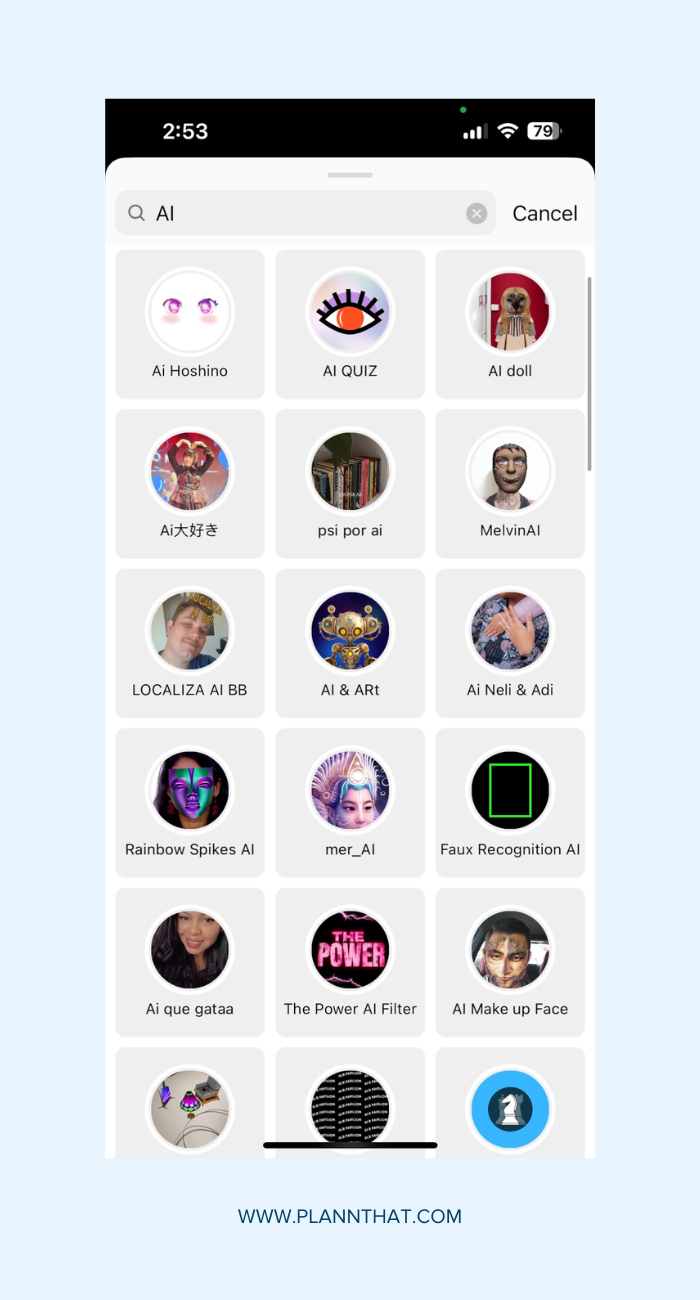Select LOCALIZA AI BB effect
Image resolution: width=700 pixels, height=1300 pixels.
tap(190, 643)
